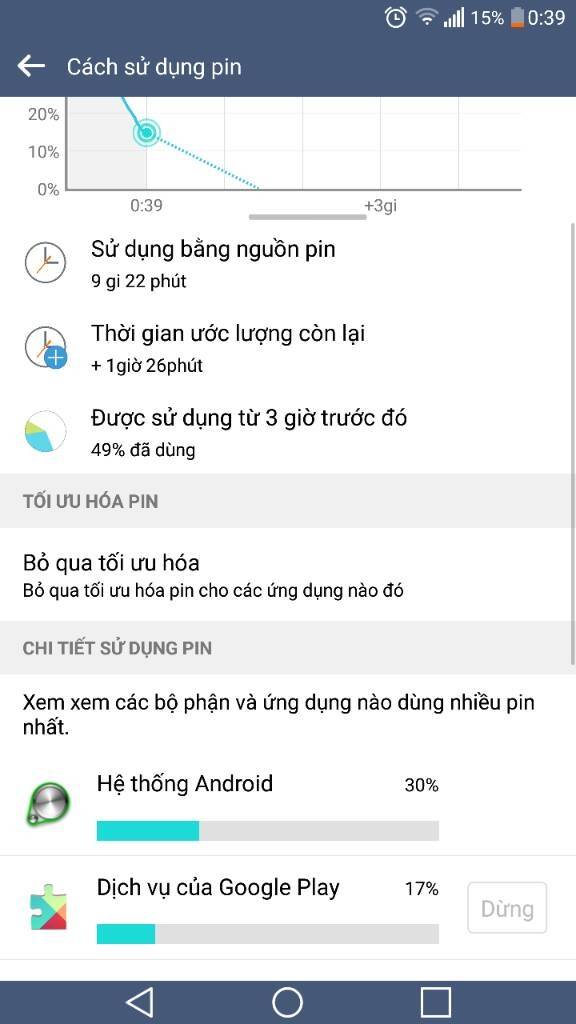Open Được sử dụng từ 3 giờ trước đó
Image resolution: width=576 pixels, height=1024 pixels.
pyautogui.click(x=288, y=432)
